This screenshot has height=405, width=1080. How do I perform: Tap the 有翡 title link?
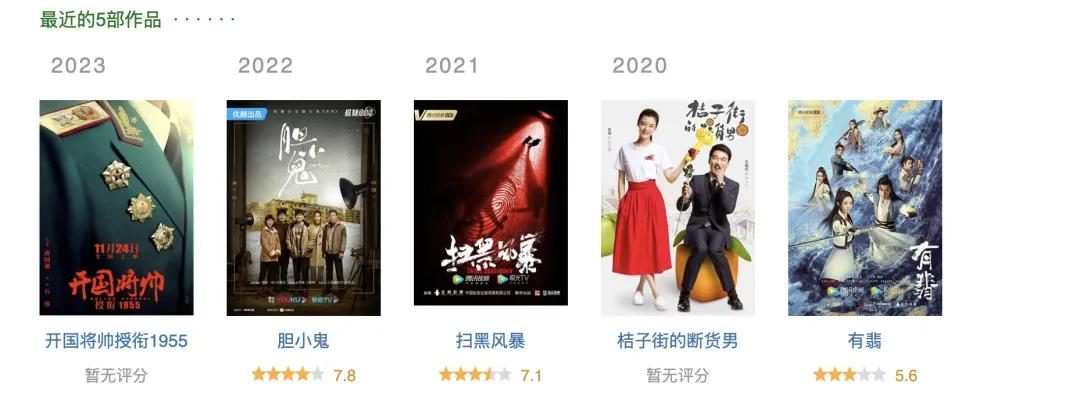pyautogui.click(x=864, y=341)
